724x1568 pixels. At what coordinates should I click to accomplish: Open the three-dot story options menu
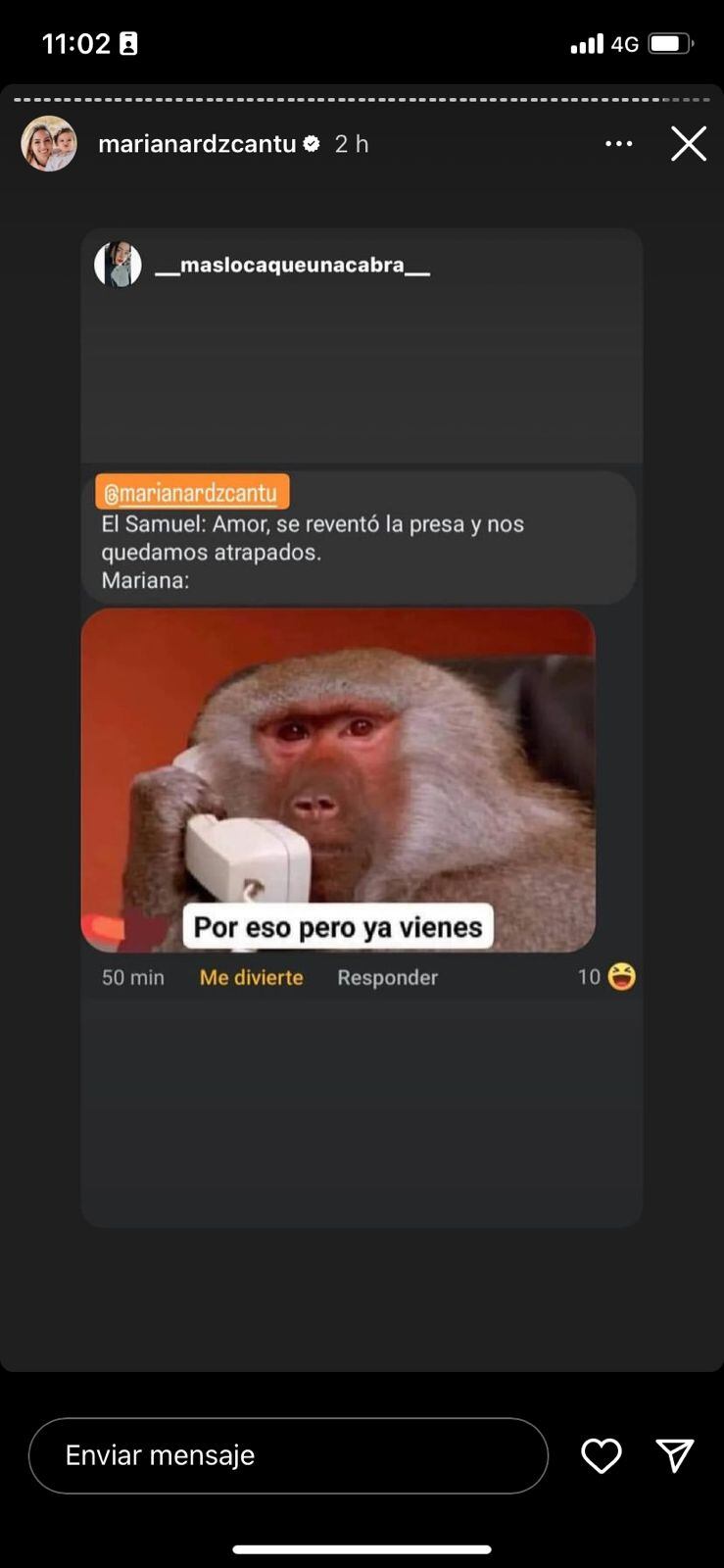click(x=618, y=144)
